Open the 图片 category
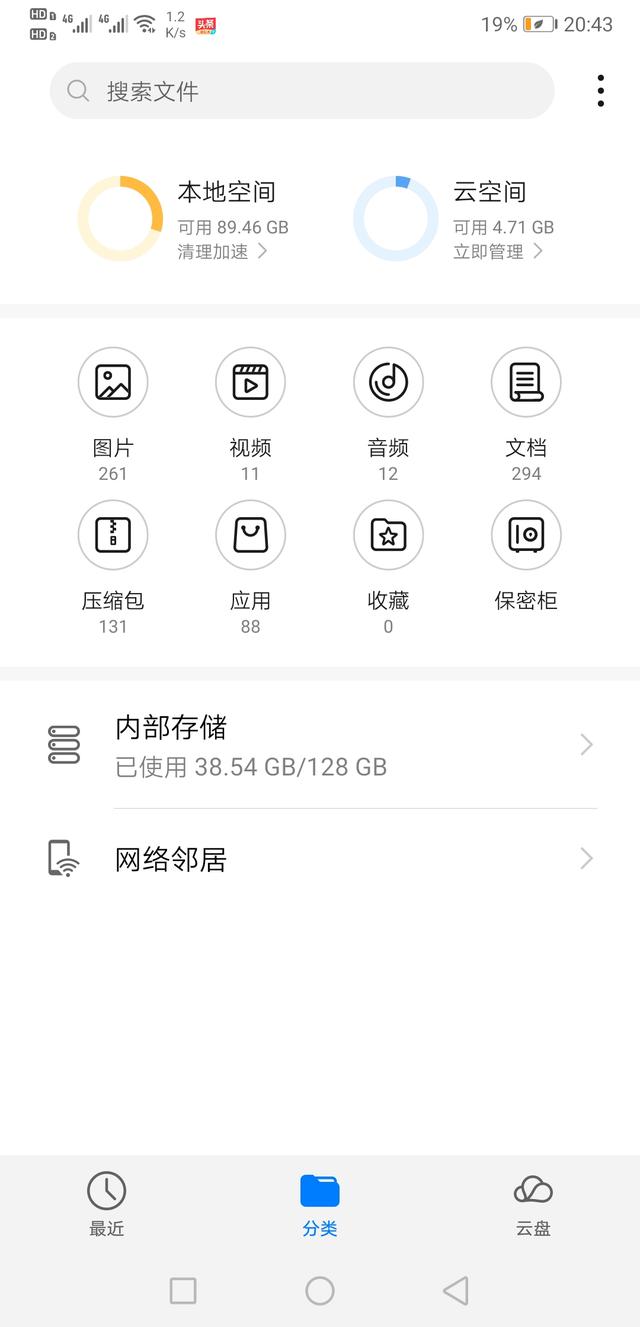The image size is (640, 1327). (x=113, y=382)
